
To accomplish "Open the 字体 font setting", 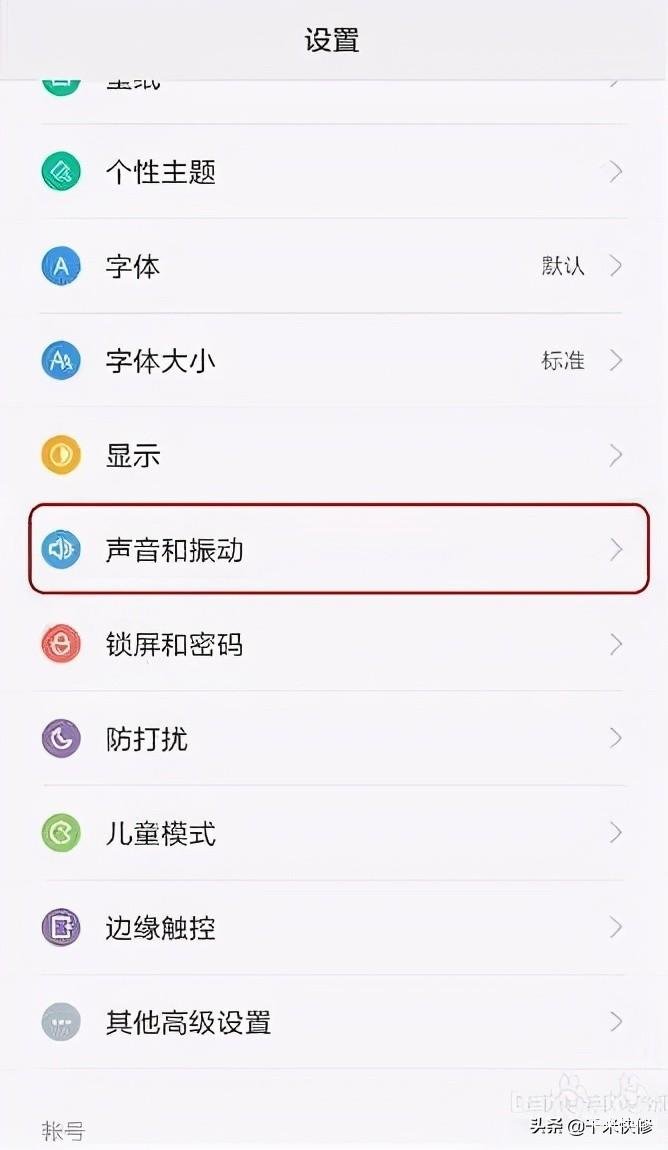I will click(334, 265).
